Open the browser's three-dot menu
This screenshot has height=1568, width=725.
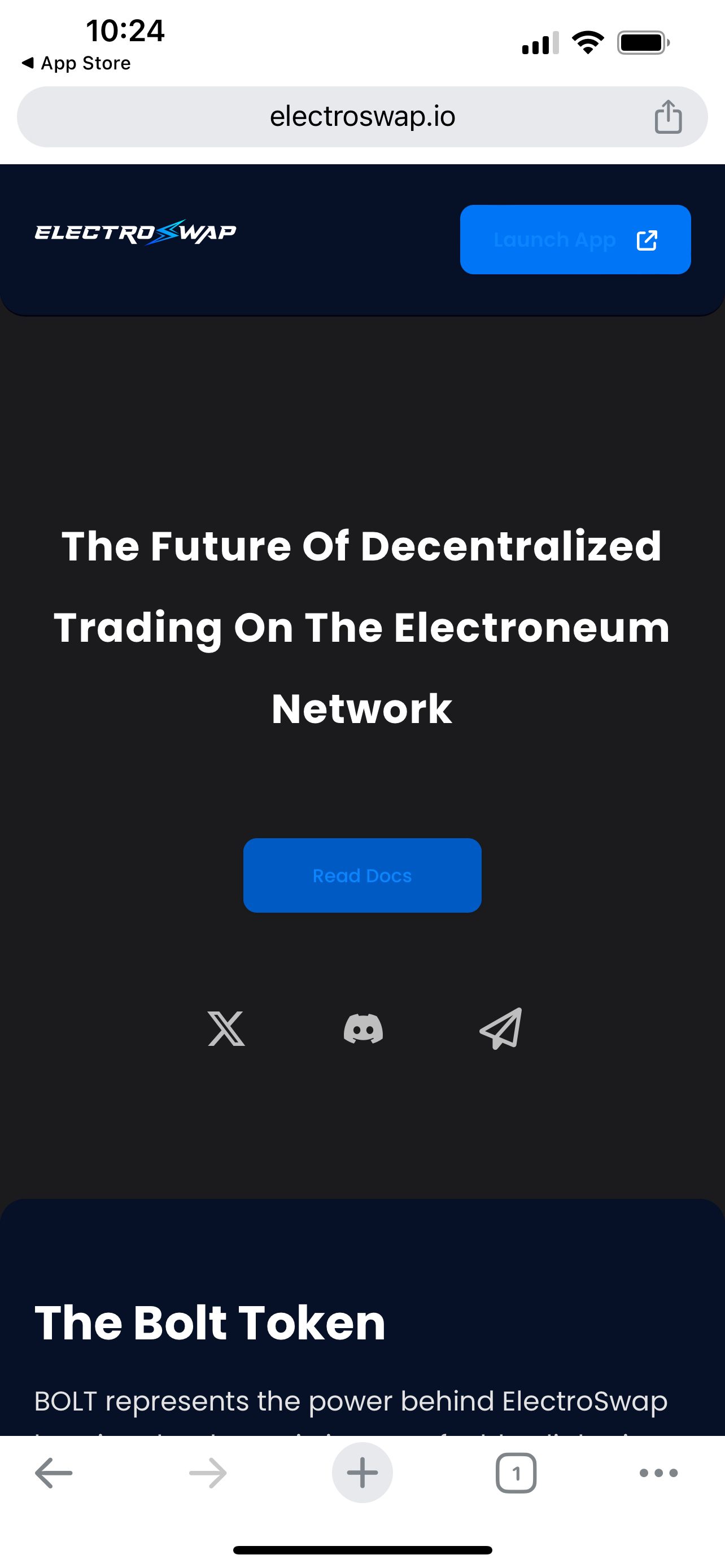[658, 1473]
